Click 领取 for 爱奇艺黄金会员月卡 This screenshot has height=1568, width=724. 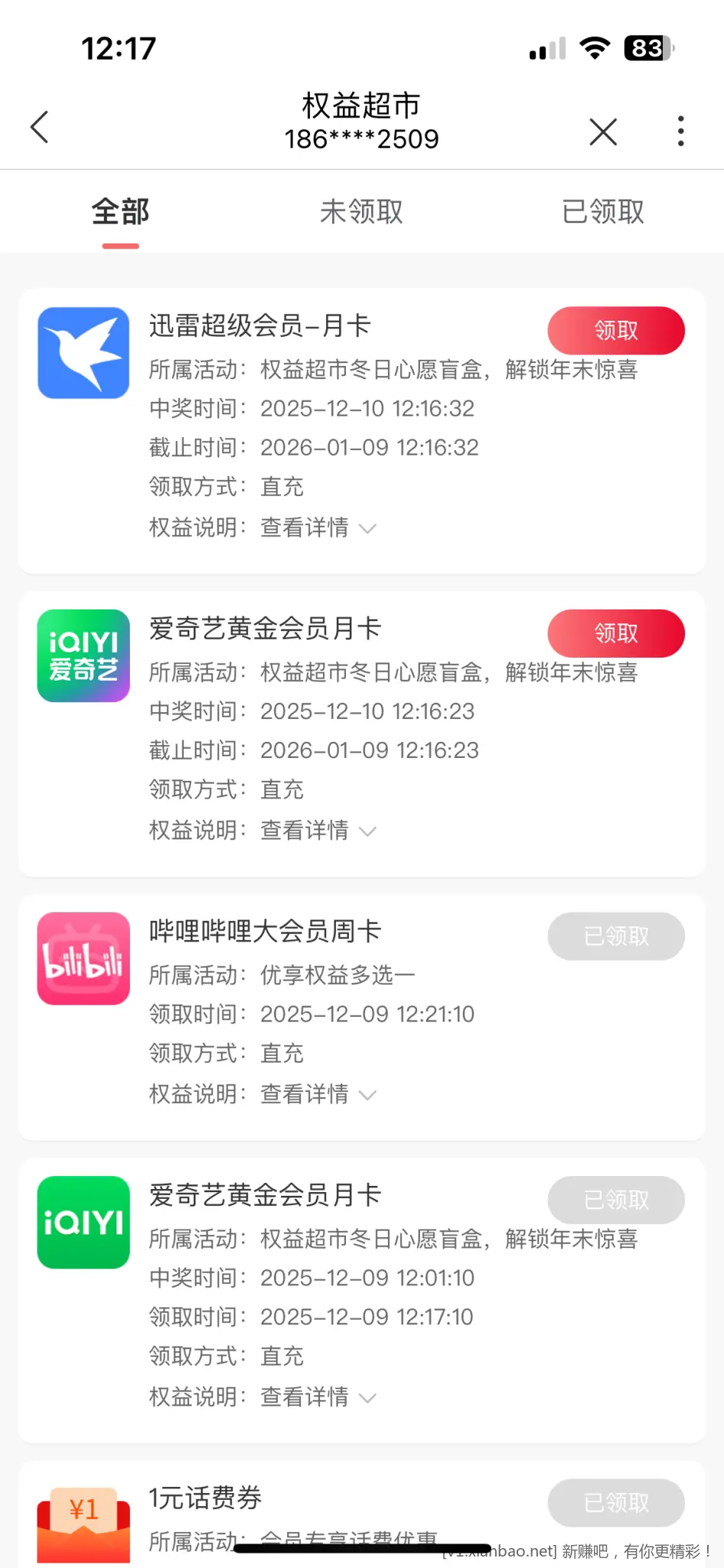click(x=615, y=633)
